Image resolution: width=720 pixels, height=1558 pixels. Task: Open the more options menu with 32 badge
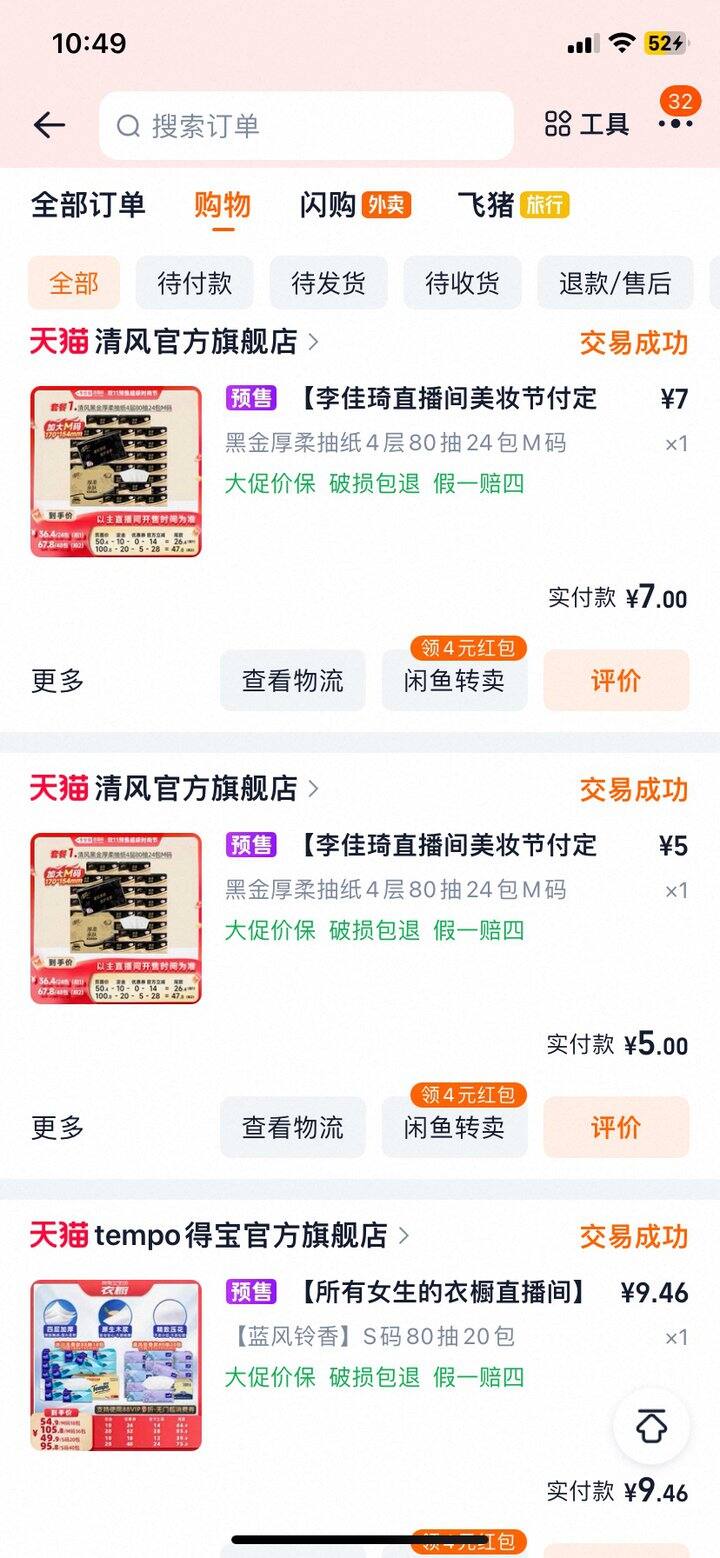pyautogui.click(x=676, y=125)
